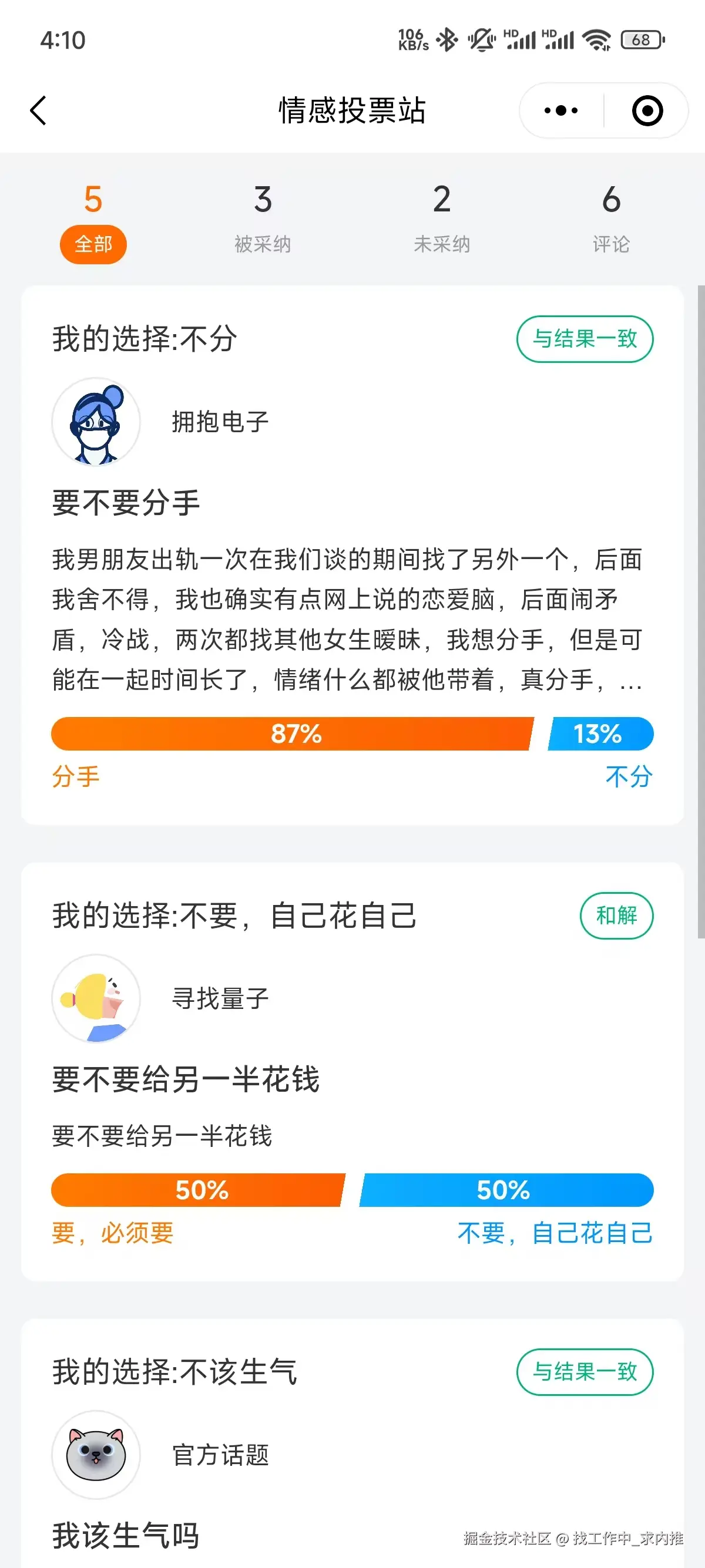Open the mini program more-options menu
Image resolution: width=705 pixels, height=1568 pixels.
[560, 111]
